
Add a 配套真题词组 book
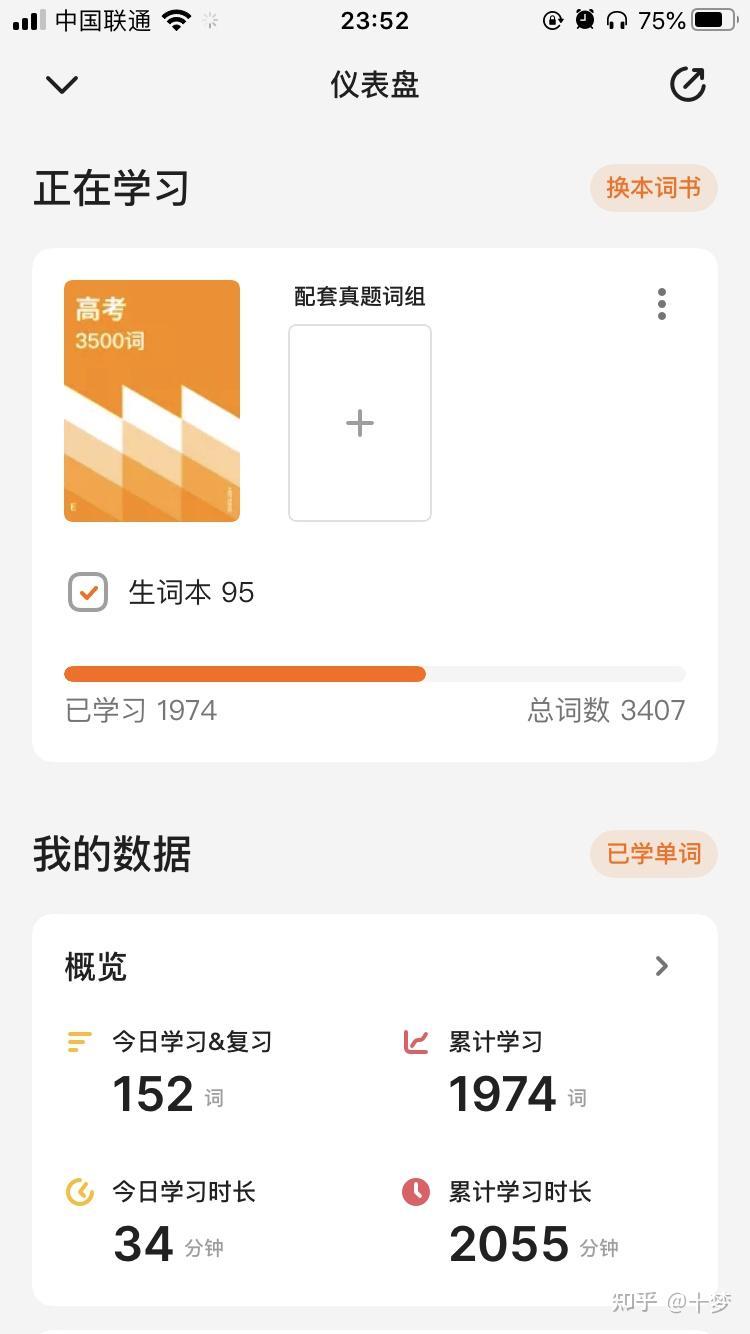coord(360,423)
